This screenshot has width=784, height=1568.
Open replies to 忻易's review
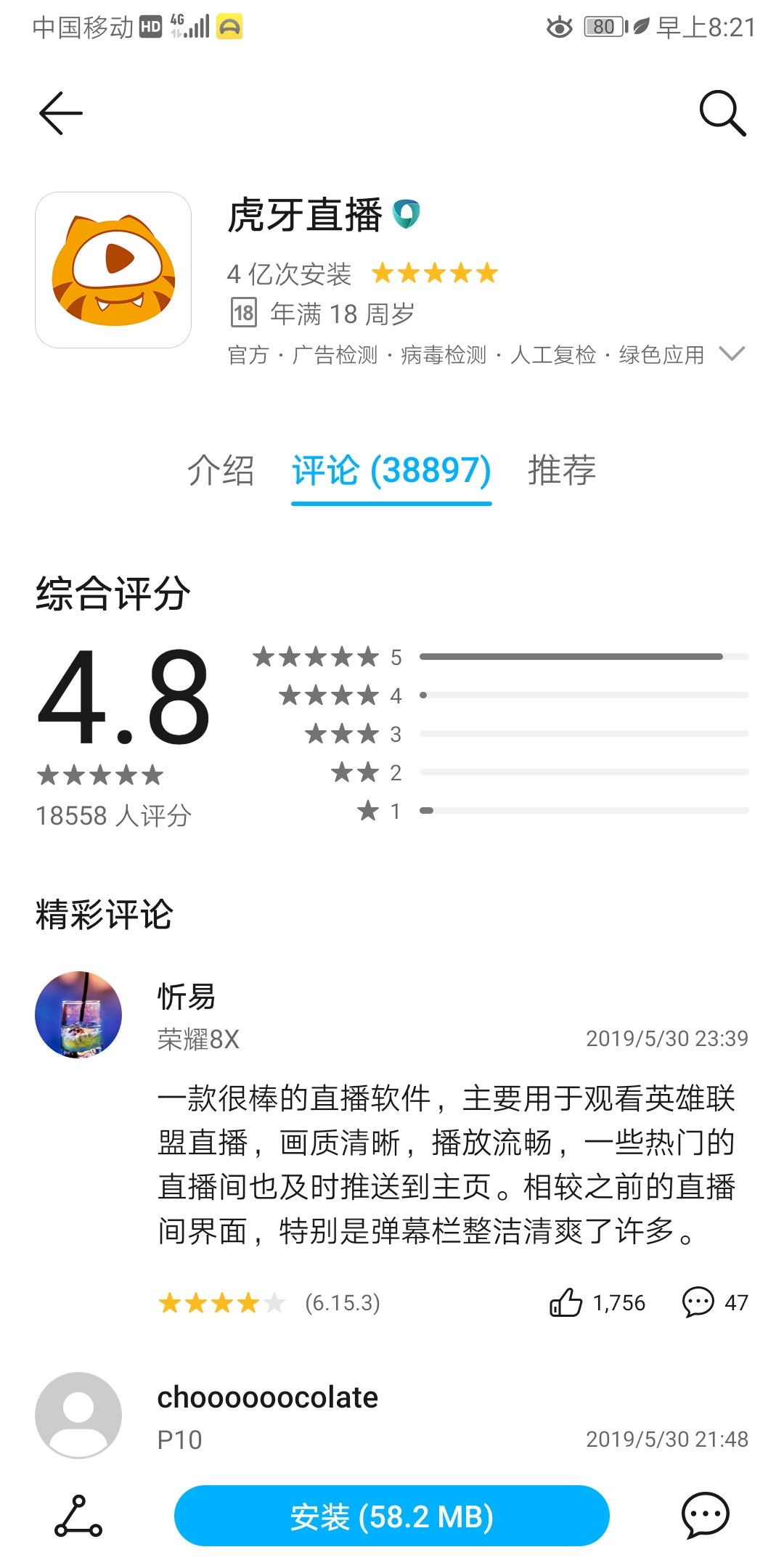(698, 1302)
